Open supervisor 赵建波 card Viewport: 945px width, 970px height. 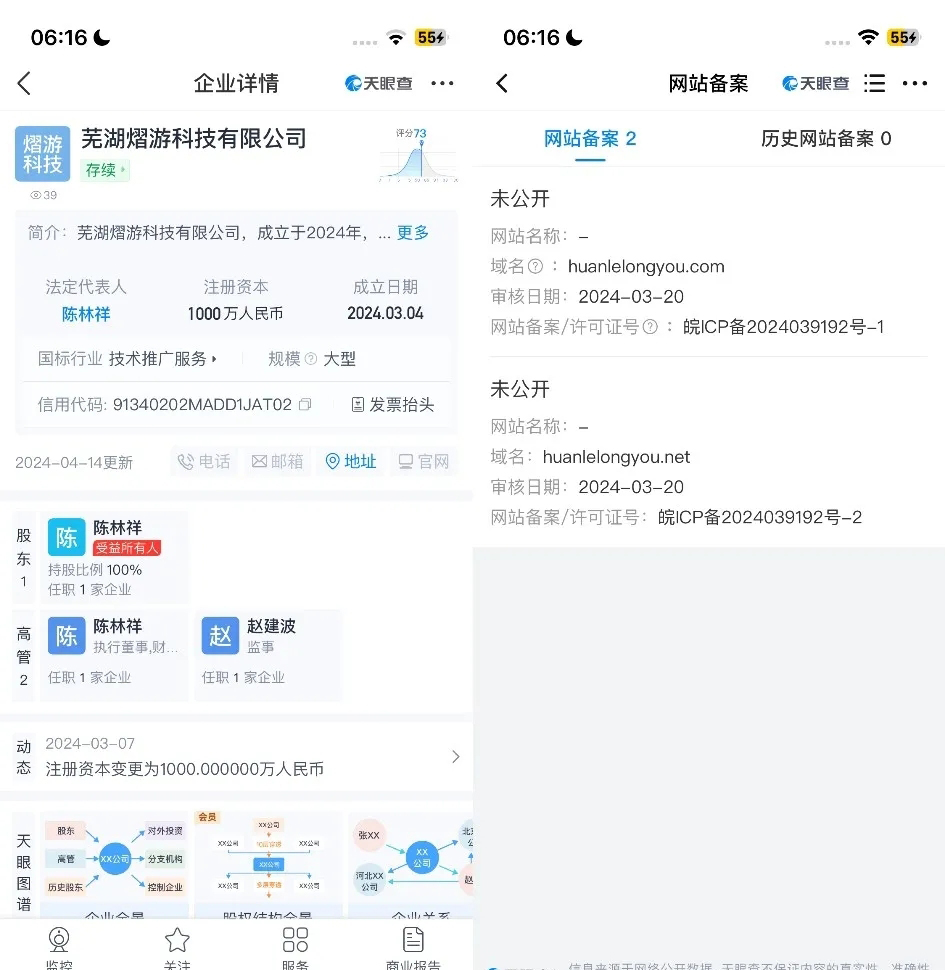pos(268,655)
